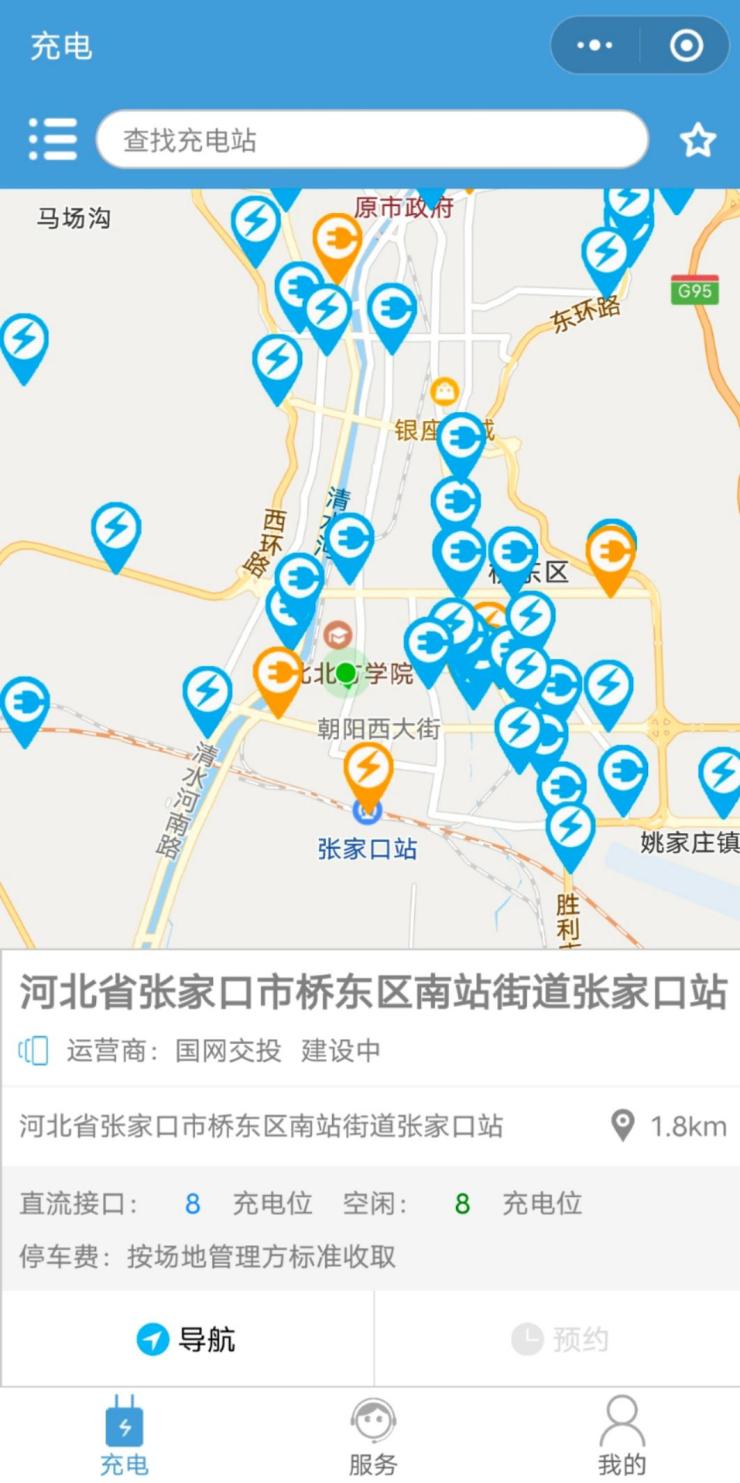The width and height of the screenshot is (740, 1483).
Task: Tap the 查找充电站 search field
Action: pyautogui.click(x=372, y=140)
